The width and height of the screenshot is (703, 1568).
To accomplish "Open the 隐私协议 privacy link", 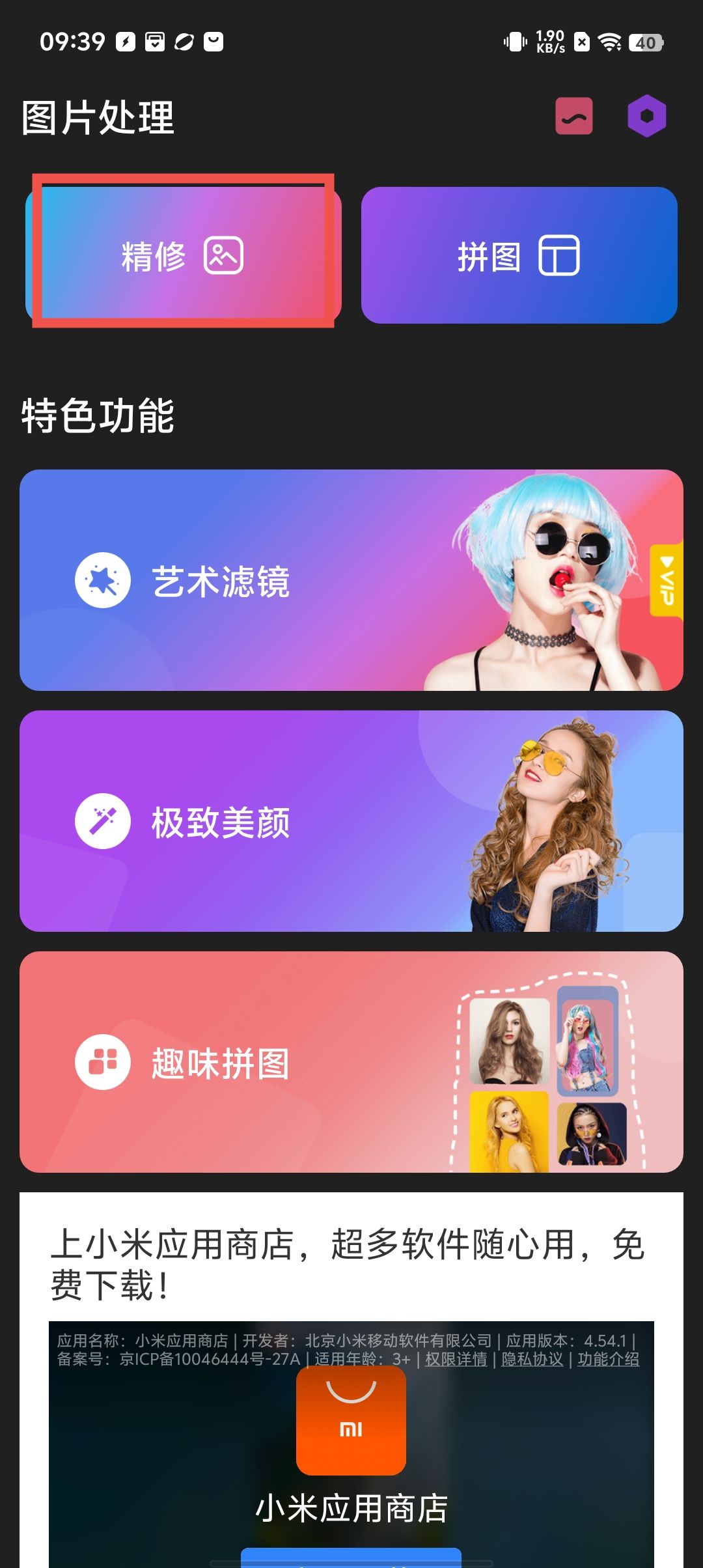I will (532, 1359).
